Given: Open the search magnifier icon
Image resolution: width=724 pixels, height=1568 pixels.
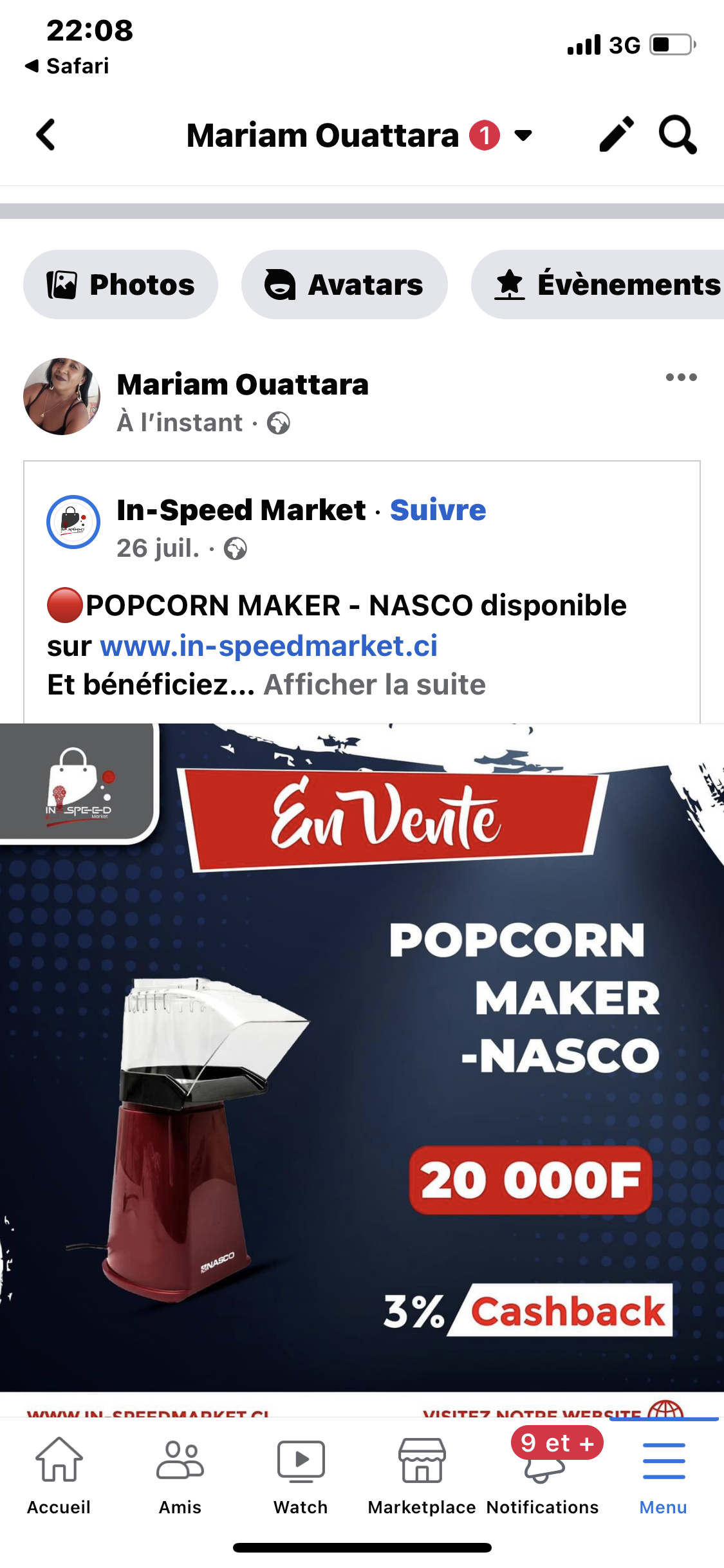Looking at the screenshot, I should pos(677,135).
